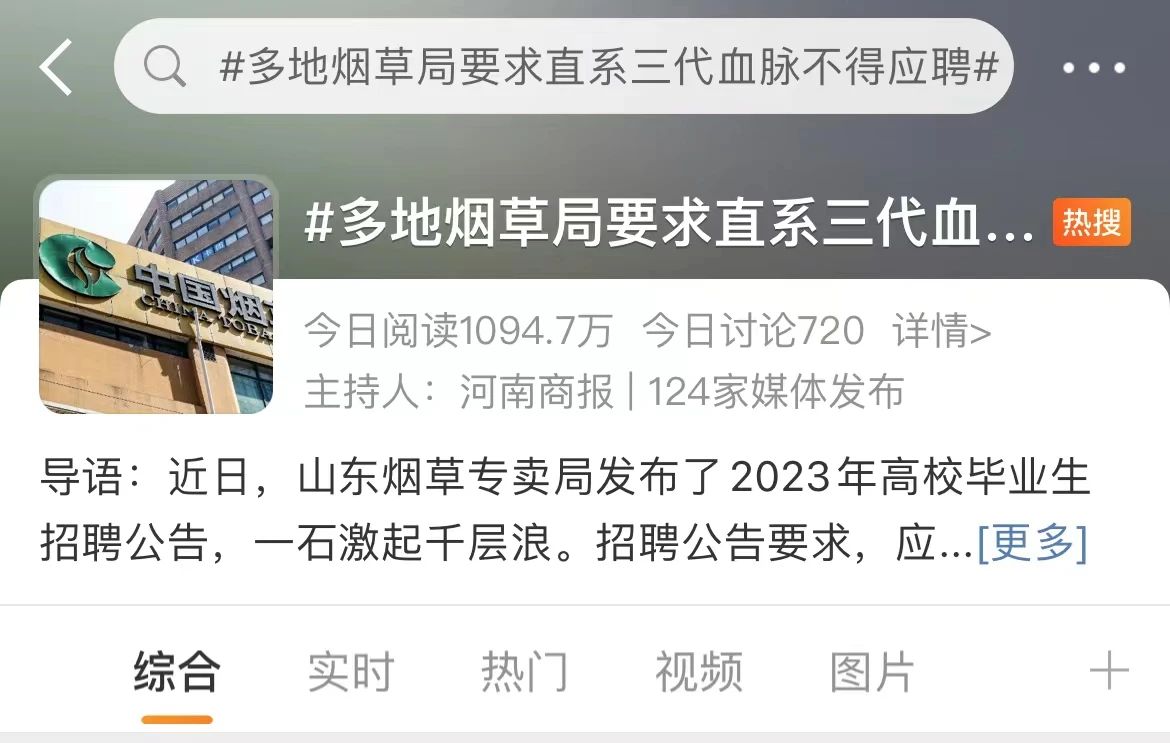
Task: Open host 河南商报's profile
Action: (536, 392)
